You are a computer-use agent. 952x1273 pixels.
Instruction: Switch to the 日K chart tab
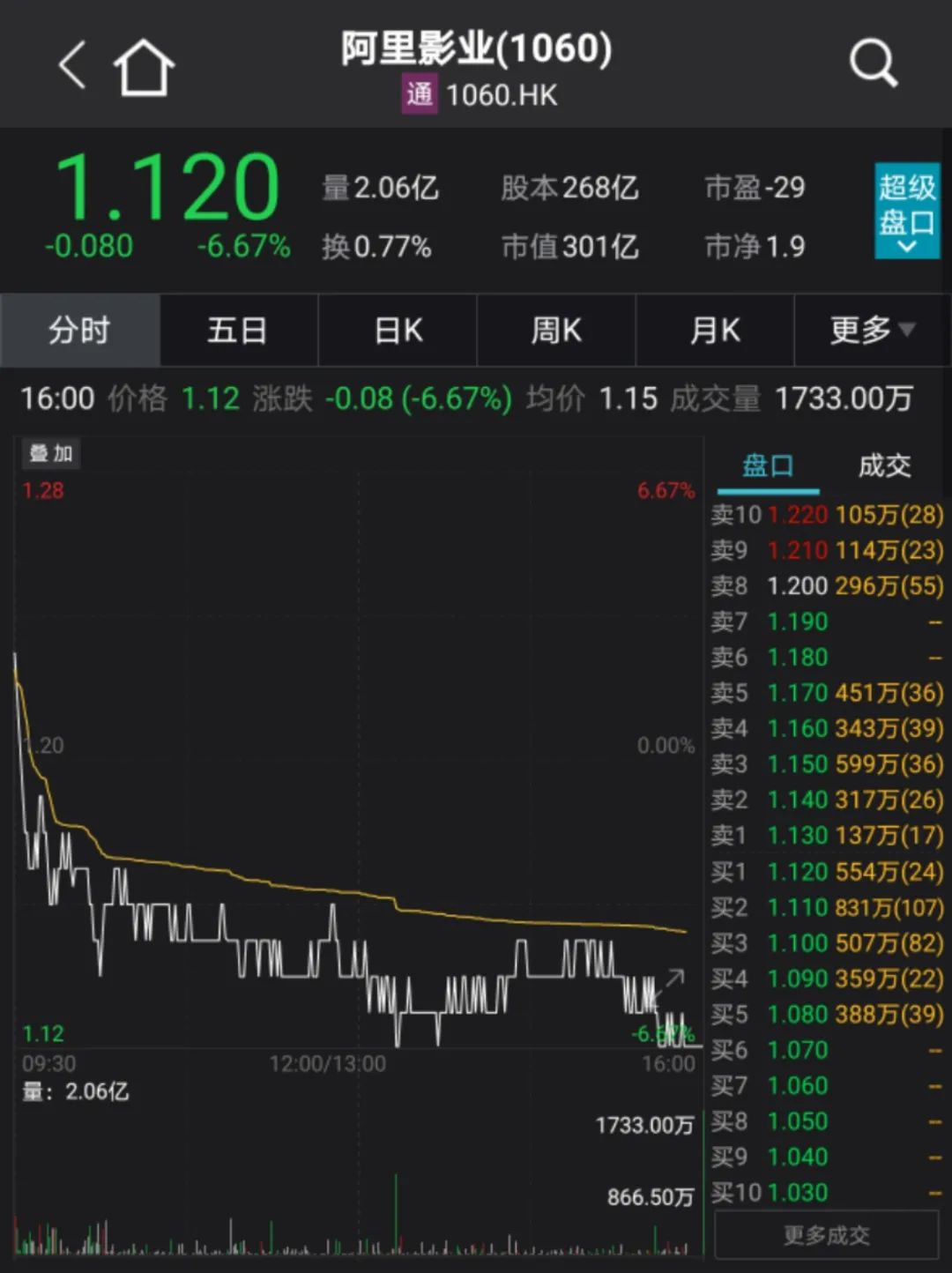click(398, 331)
